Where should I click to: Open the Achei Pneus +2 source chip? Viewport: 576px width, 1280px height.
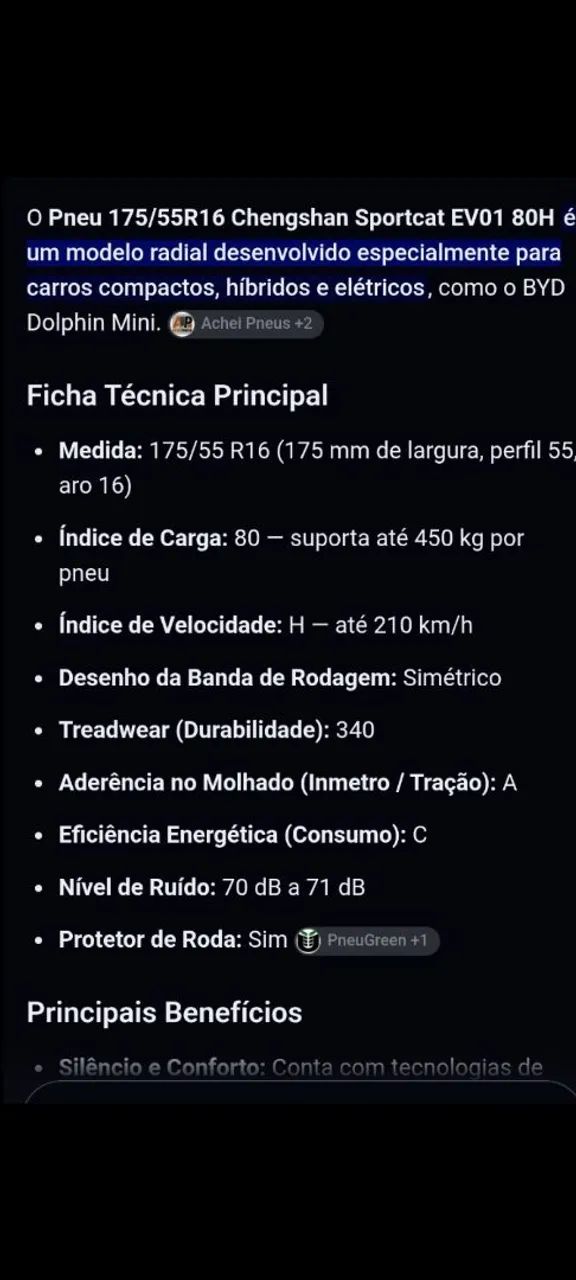[246, 324]
